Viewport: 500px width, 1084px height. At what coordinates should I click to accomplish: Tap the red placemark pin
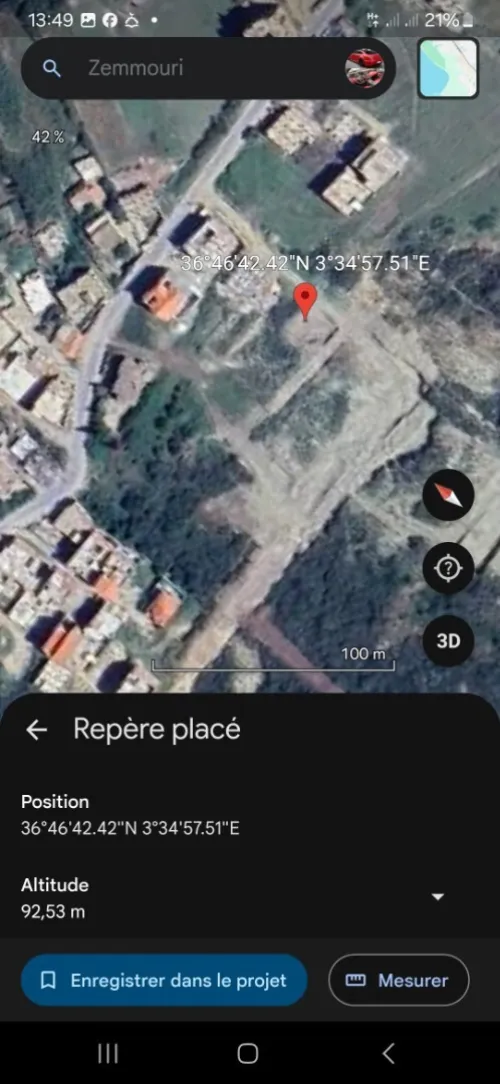pyautogui.click(x=305, y=301)
